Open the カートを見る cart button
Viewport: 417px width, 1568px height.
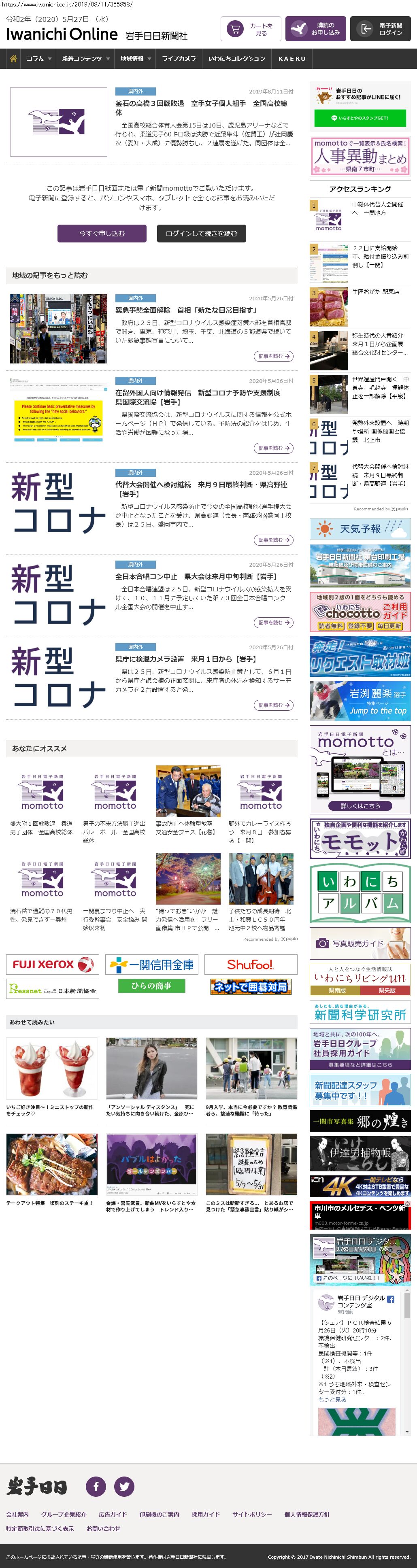pyautogui.click(x=249, y=29)
